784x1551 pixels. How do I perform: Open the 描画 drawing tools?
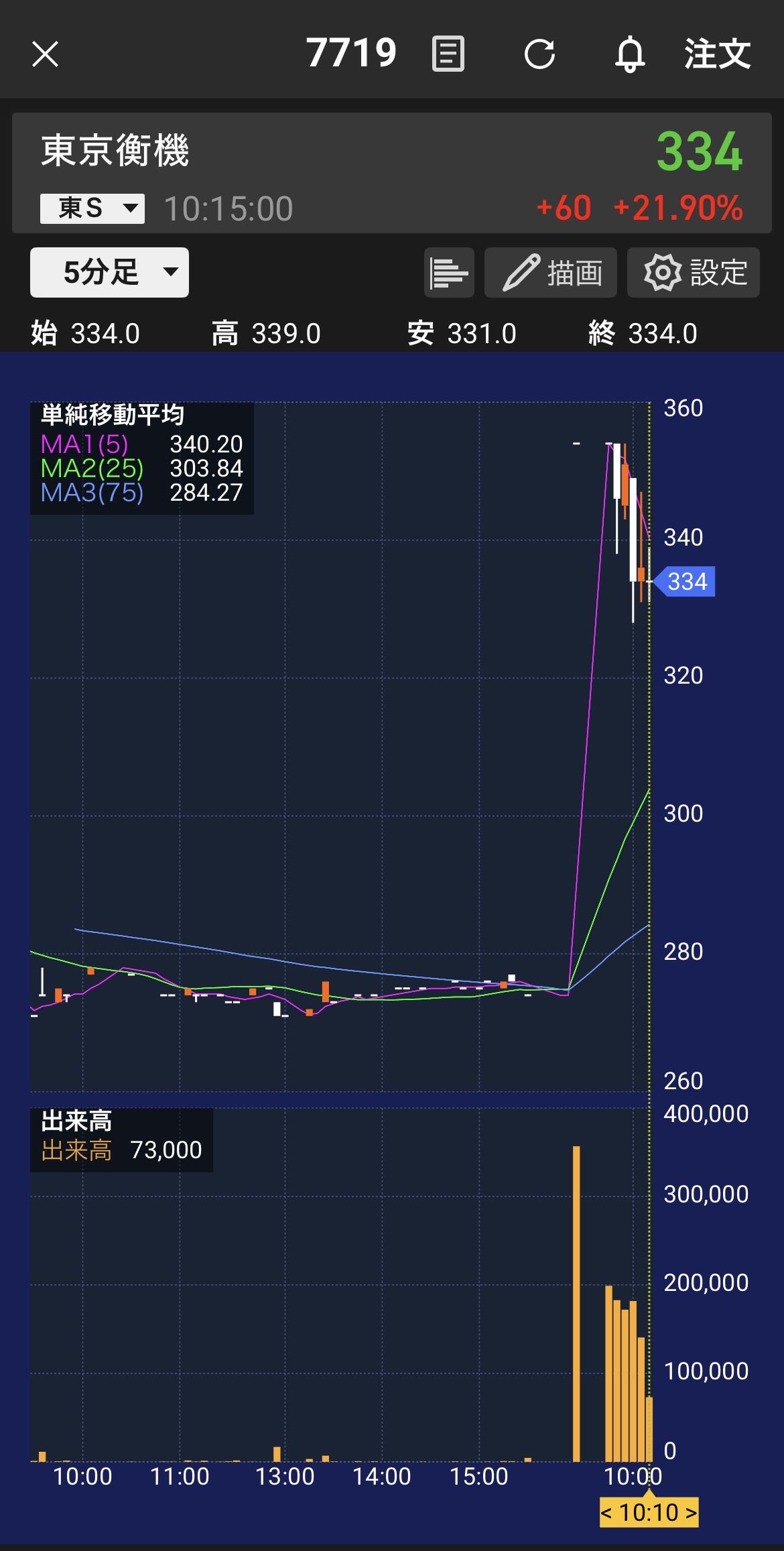(x=551, y=272)
